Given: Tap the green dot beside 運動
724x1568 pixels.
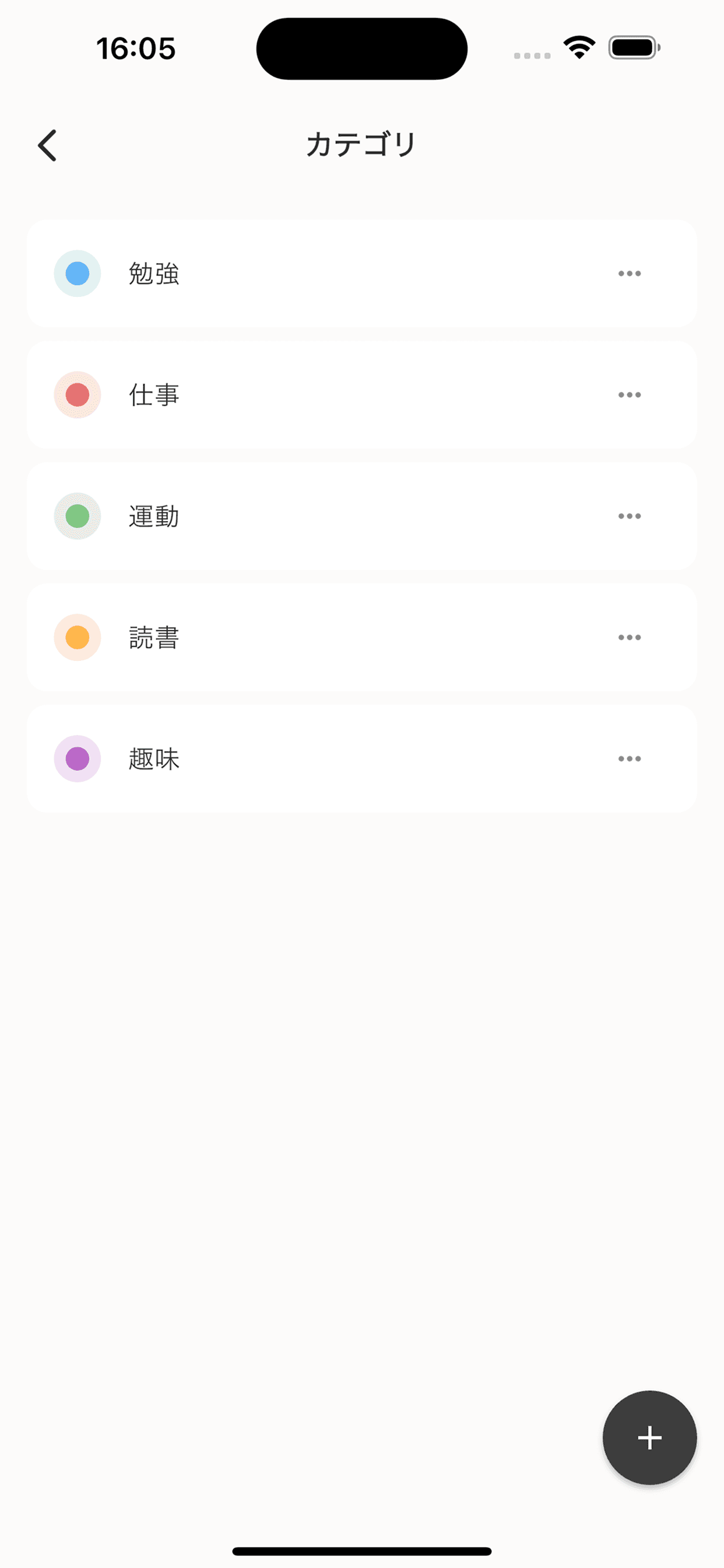Looking at the screenshot, I should click(x=78, y=516).
